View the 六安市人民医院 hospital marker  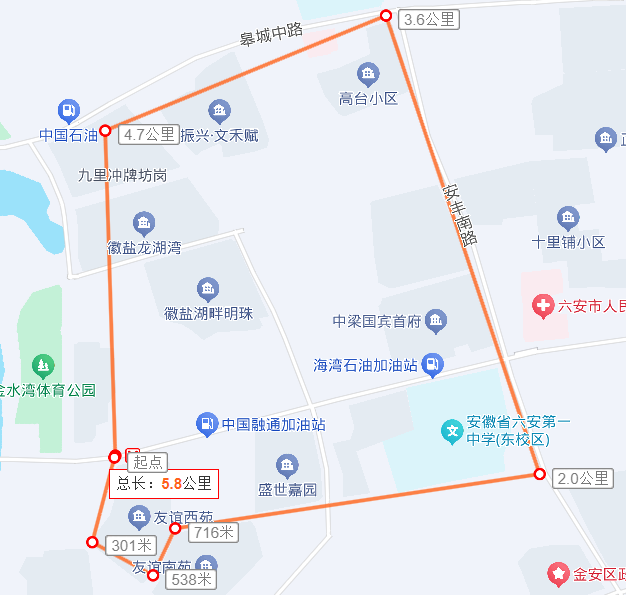(543, 306)
